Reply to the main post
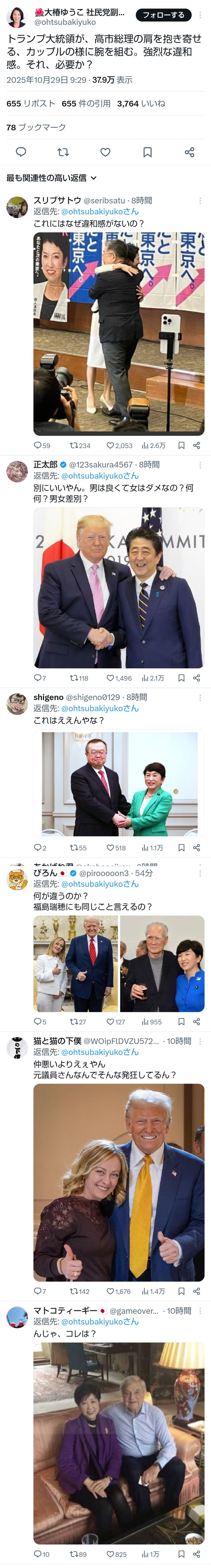Image resolution: width=211 pixels, height=1568 pixels. coord(21,152)
